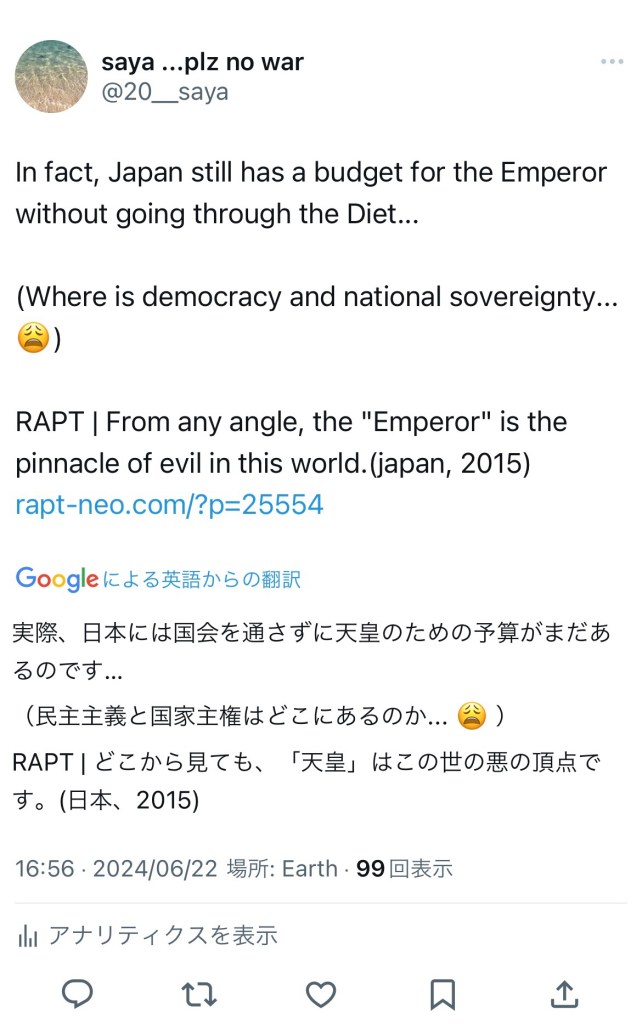The width and height of the screenshot is (642, 1024).
Task: View post analytics (アナリティクスを表示)
Action: tap(148, 935)
